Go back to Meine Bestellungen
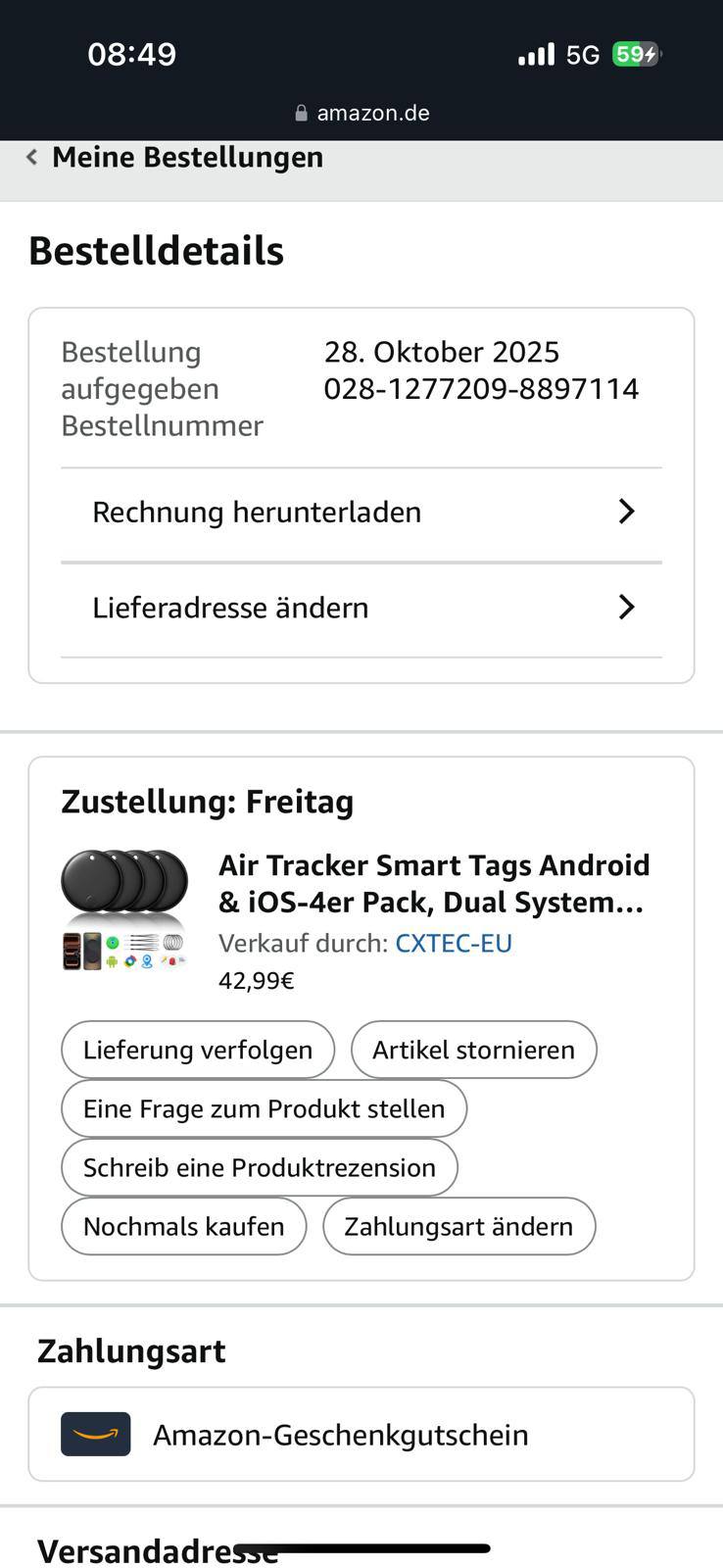 click(176, 158)
